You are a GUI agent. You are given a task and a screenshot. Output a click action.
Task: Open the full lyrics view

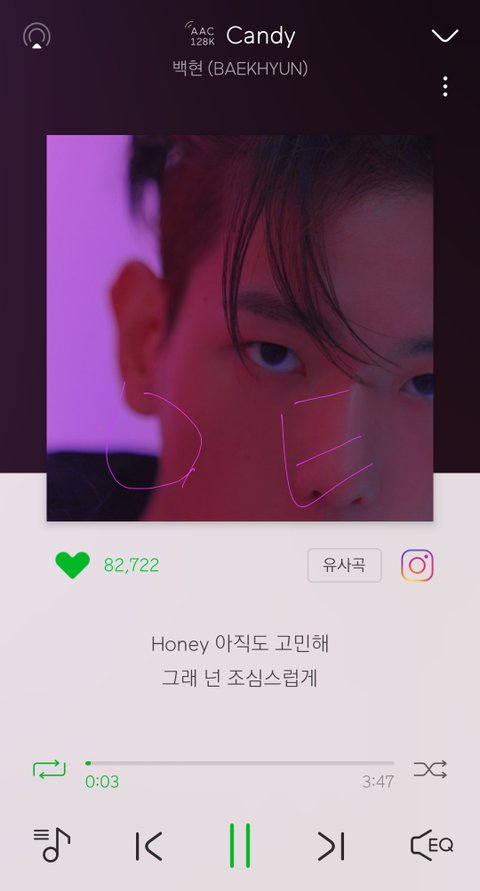tap(240, 661)
